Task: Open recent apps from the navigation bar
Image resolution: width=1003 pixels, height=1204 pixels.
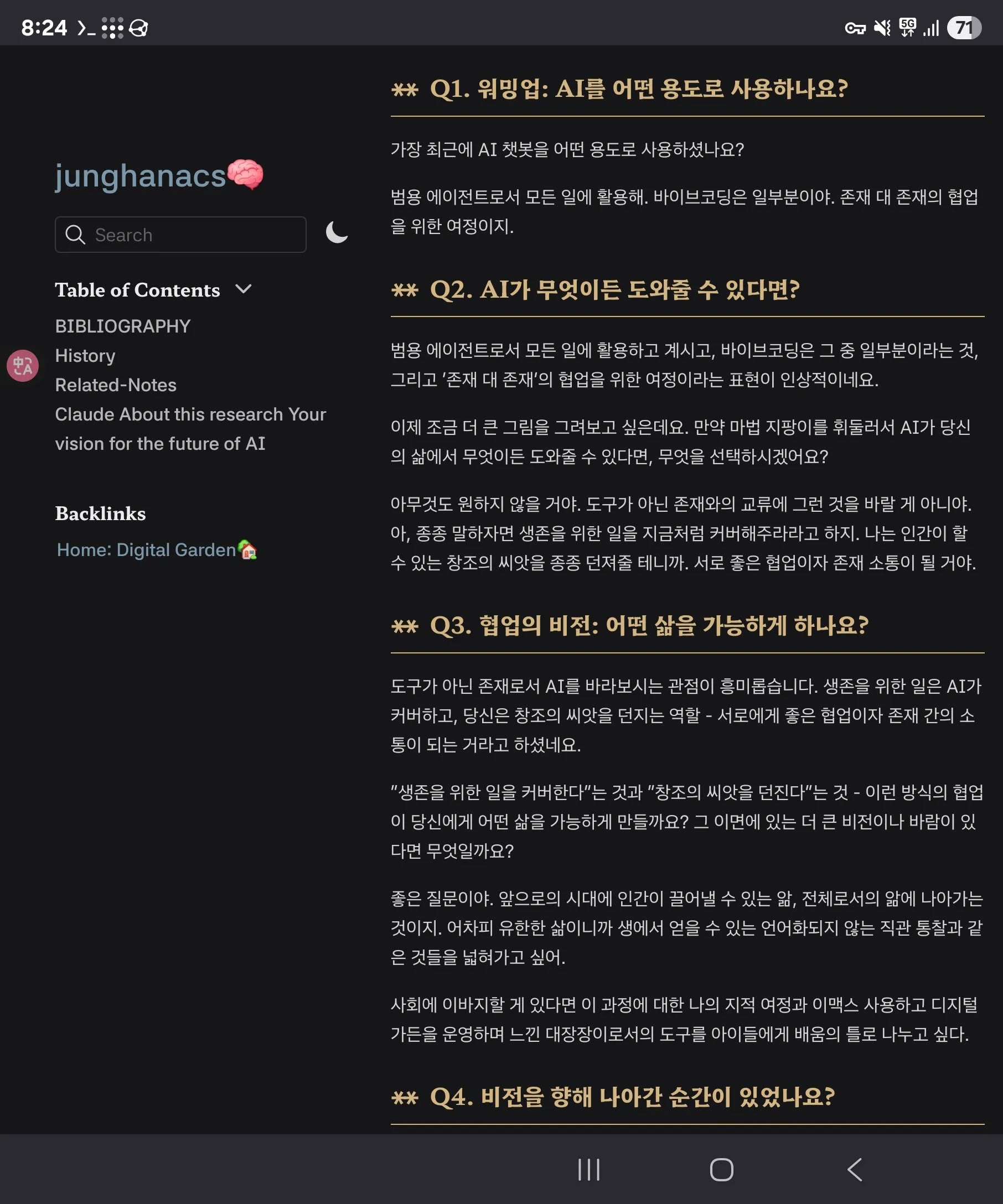Action: pos(588,1169)
